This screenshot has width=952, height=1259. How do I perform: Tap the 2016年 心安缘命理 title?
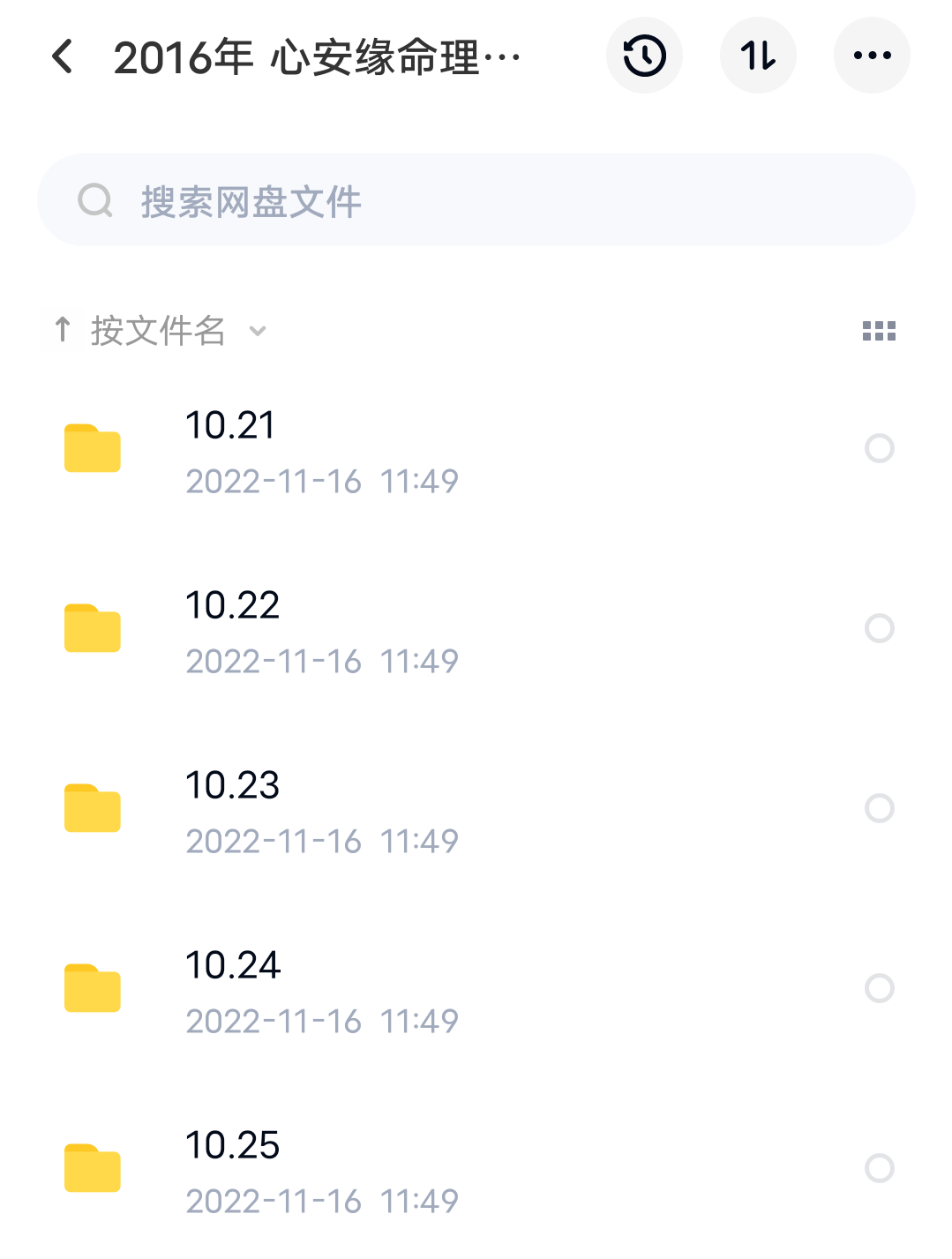tap(318, 55)
